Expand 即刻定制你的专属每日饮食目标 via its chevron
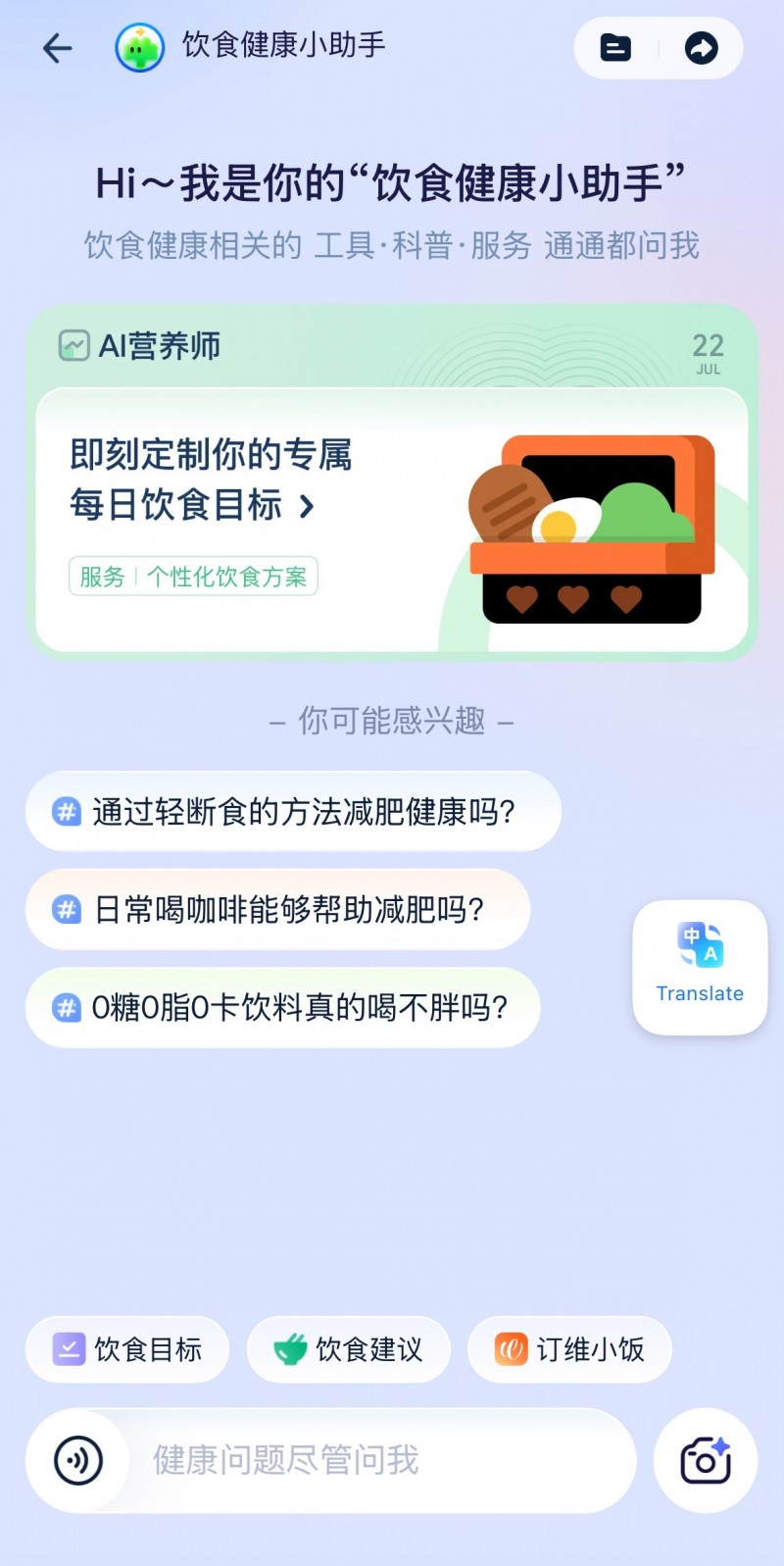Screen dimensions: 784x1566 (x=307, y=506)
